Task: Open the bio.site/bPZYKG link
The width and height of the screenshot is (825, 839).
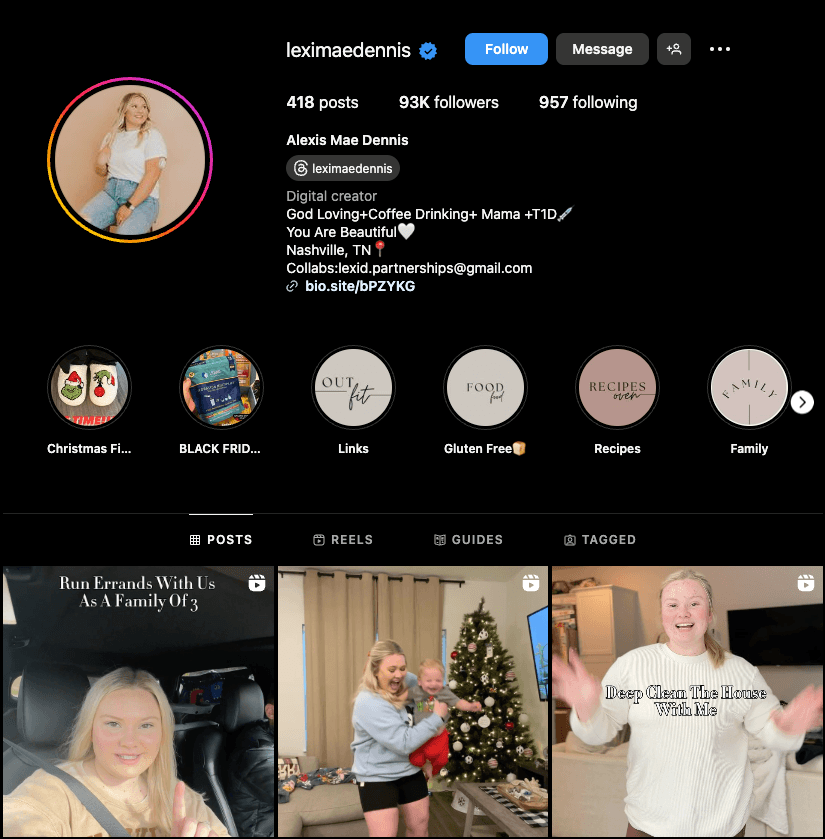Action: coord(360,286)
